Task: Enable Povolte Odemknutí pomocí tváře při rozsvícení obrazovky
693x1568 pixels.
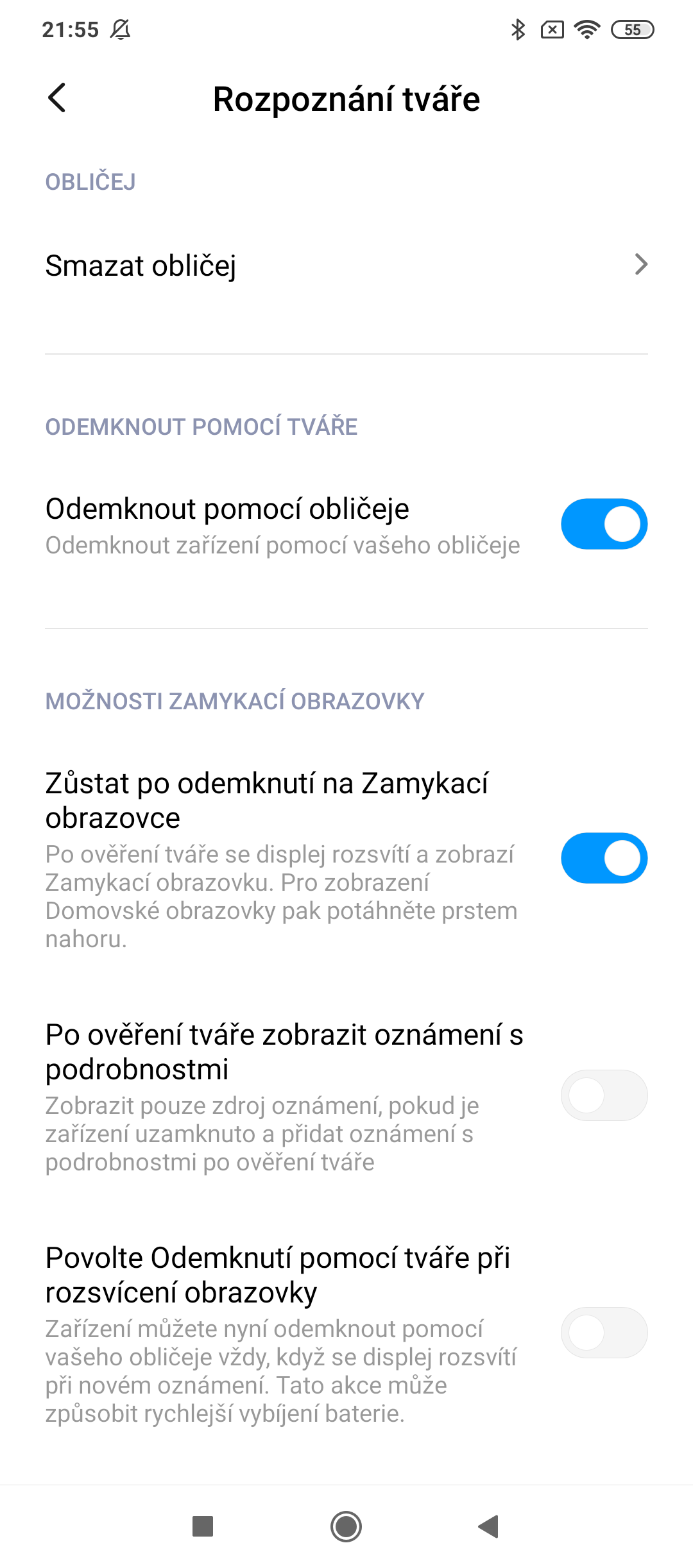Action: coord(604,1333)
